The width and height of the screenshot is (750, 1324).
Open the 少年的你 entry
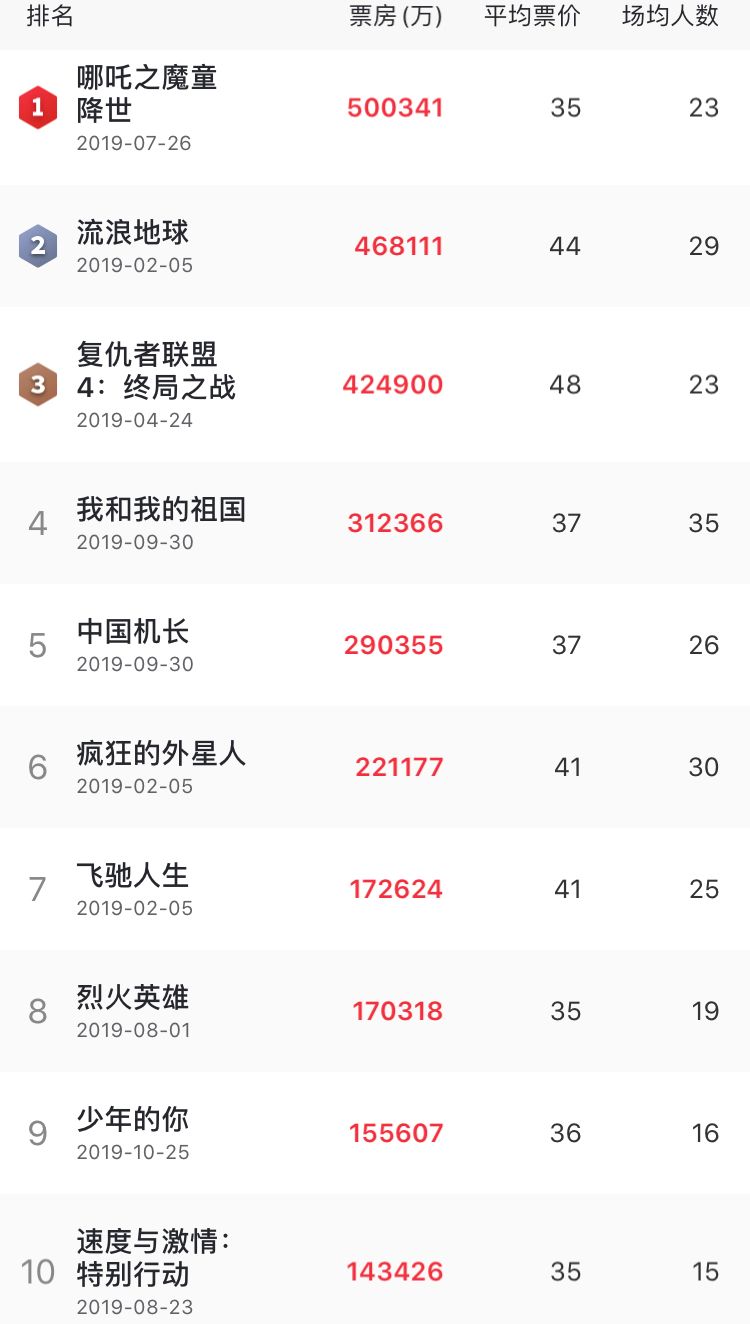[133, 1120]
